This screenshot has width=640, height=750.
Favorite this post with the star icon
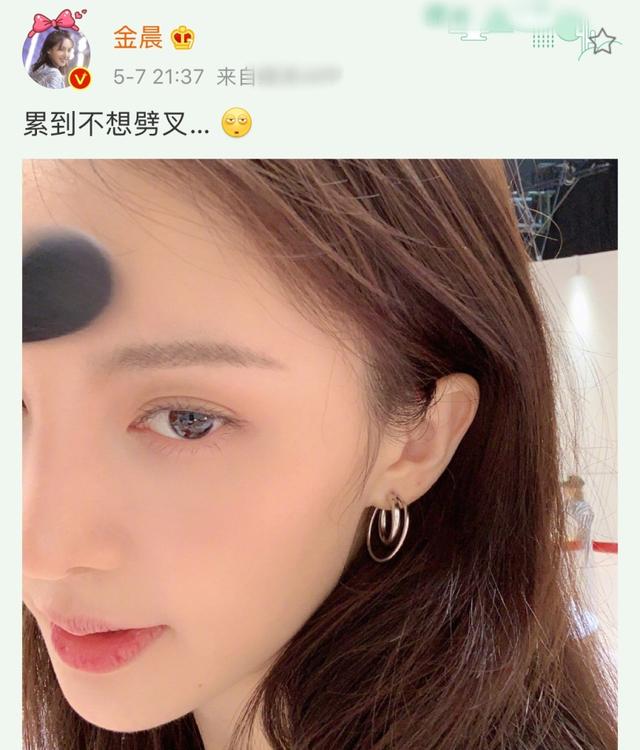click(602, 41)
